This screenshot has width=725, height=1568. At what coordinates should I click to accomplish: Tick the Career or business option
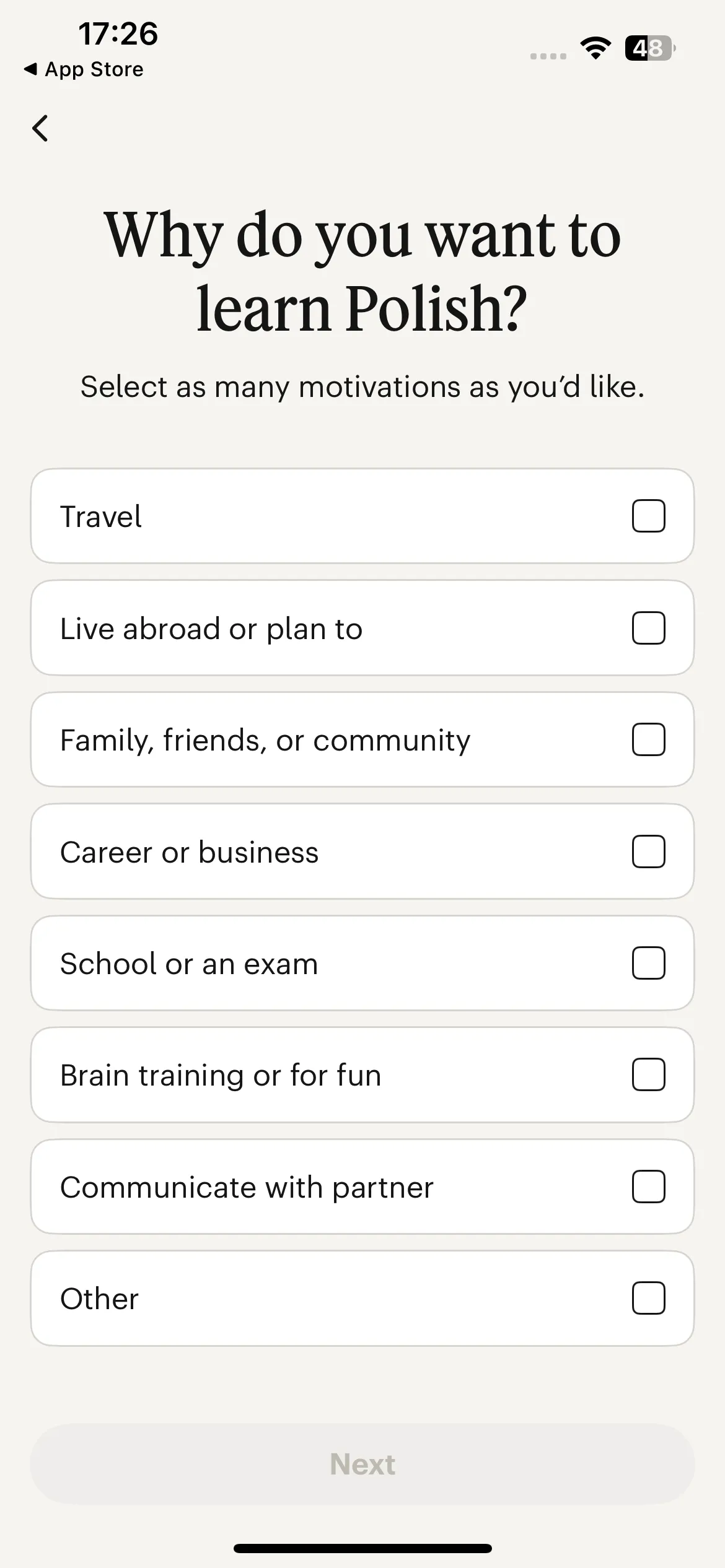(362, 852)
